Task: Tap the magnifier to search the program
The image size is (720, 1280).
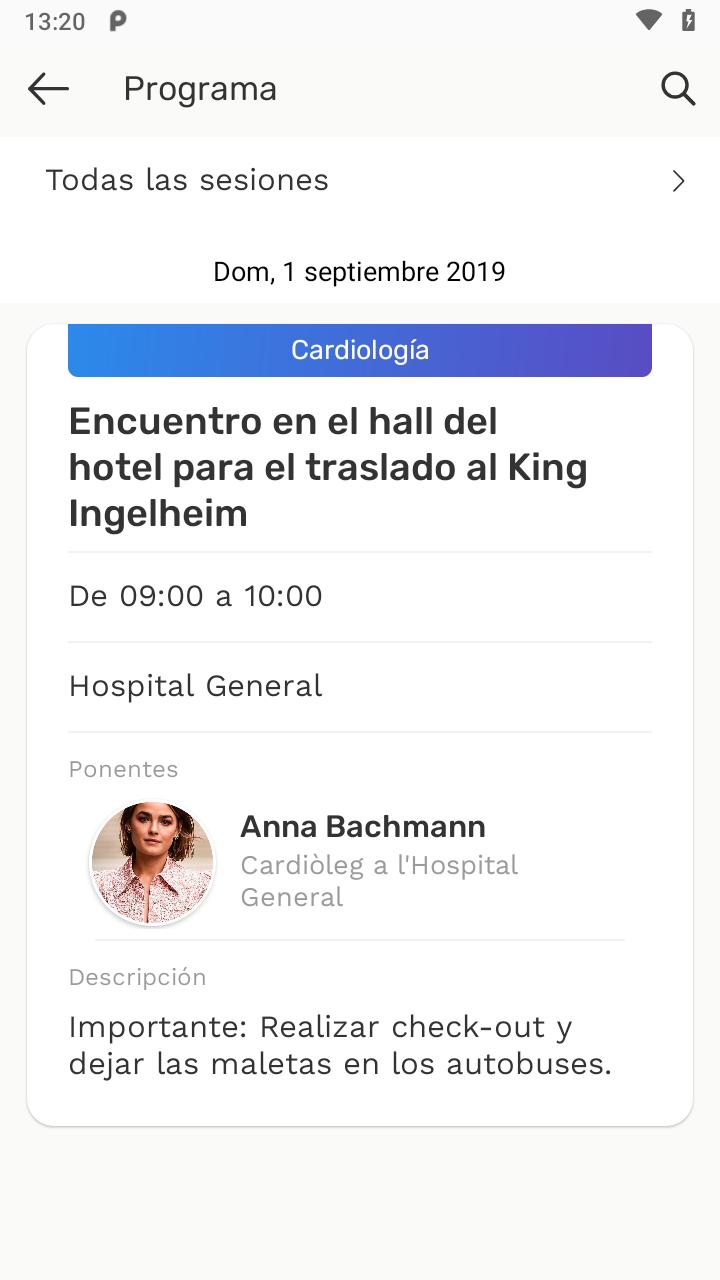Action: tap(679, 88)
